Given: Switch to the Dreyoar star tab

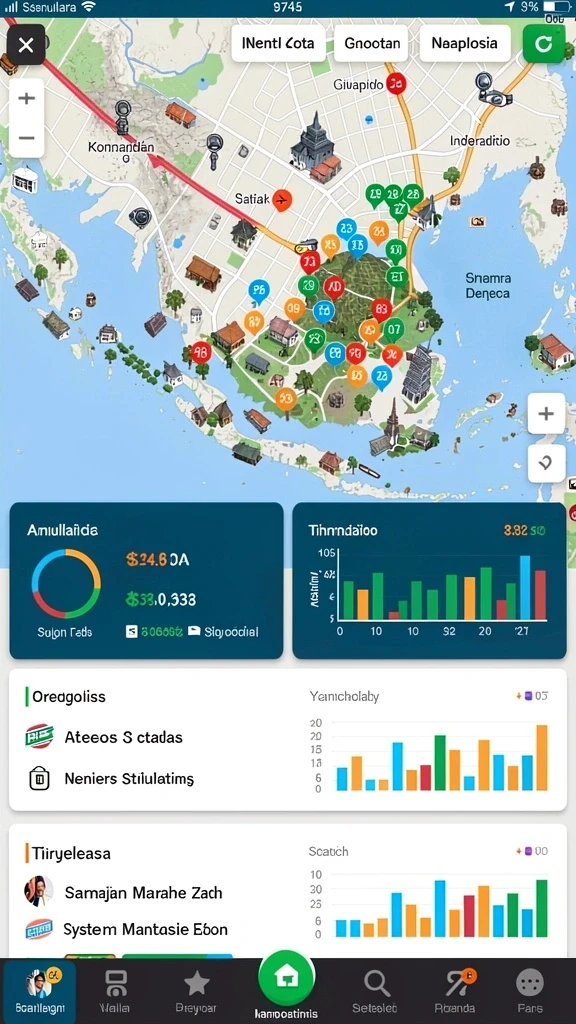Looking at the screenshot, I should point(196,990).
